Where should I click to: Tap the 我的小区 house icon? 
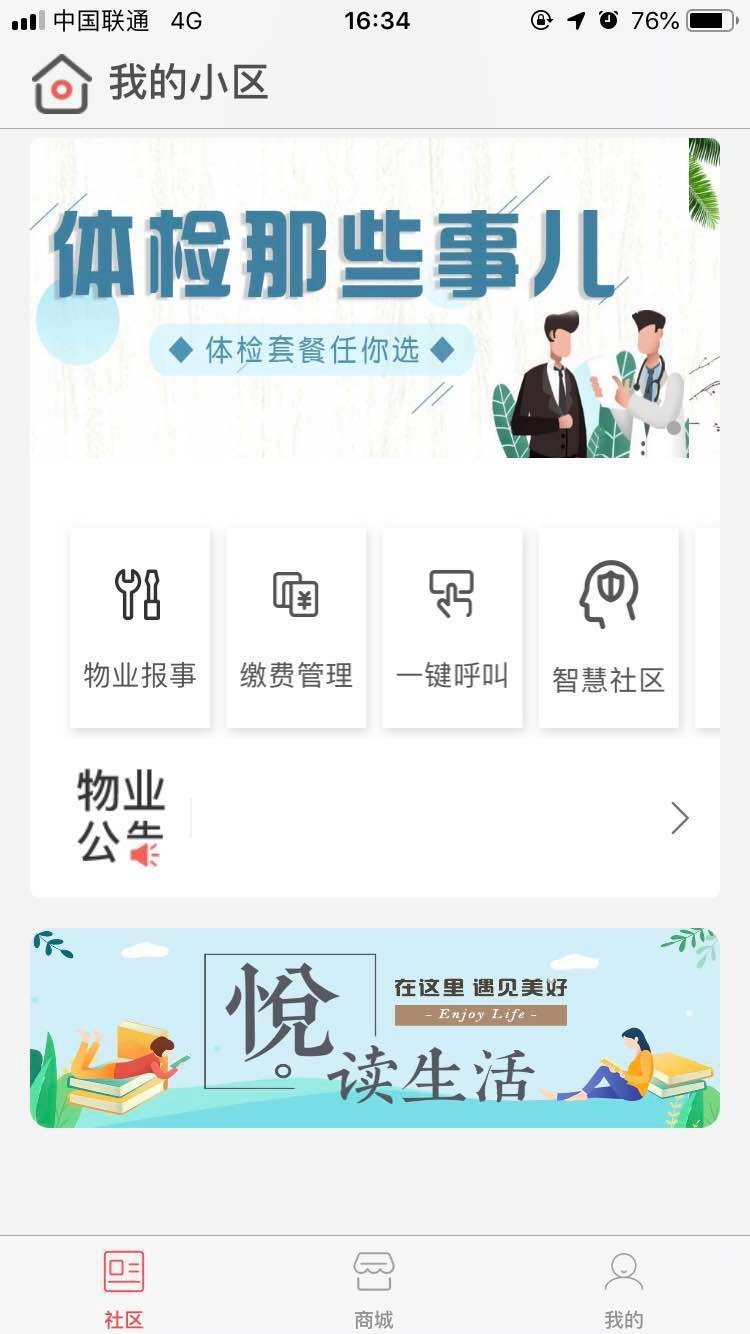click(62, 84)
